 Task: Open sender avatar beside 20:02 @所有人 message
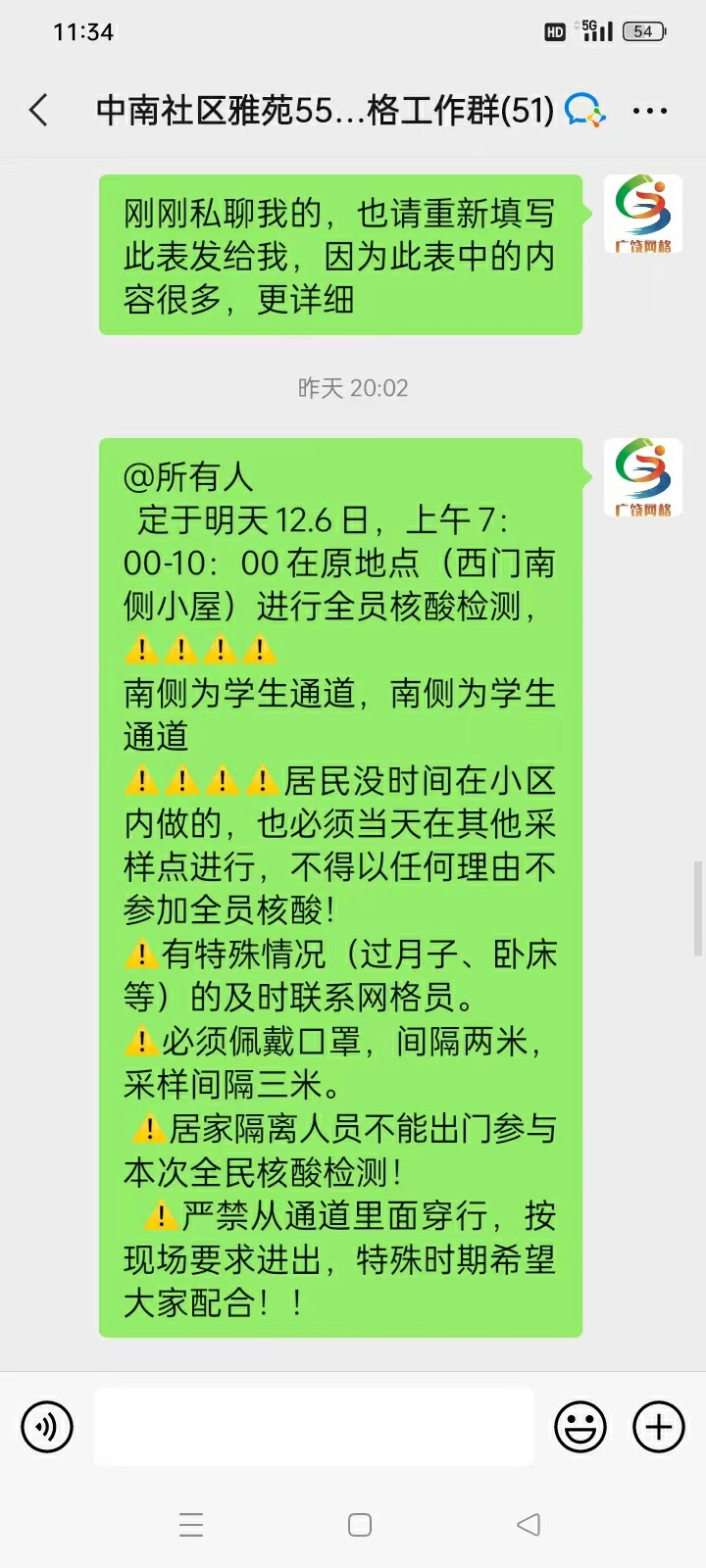[643, 477]
